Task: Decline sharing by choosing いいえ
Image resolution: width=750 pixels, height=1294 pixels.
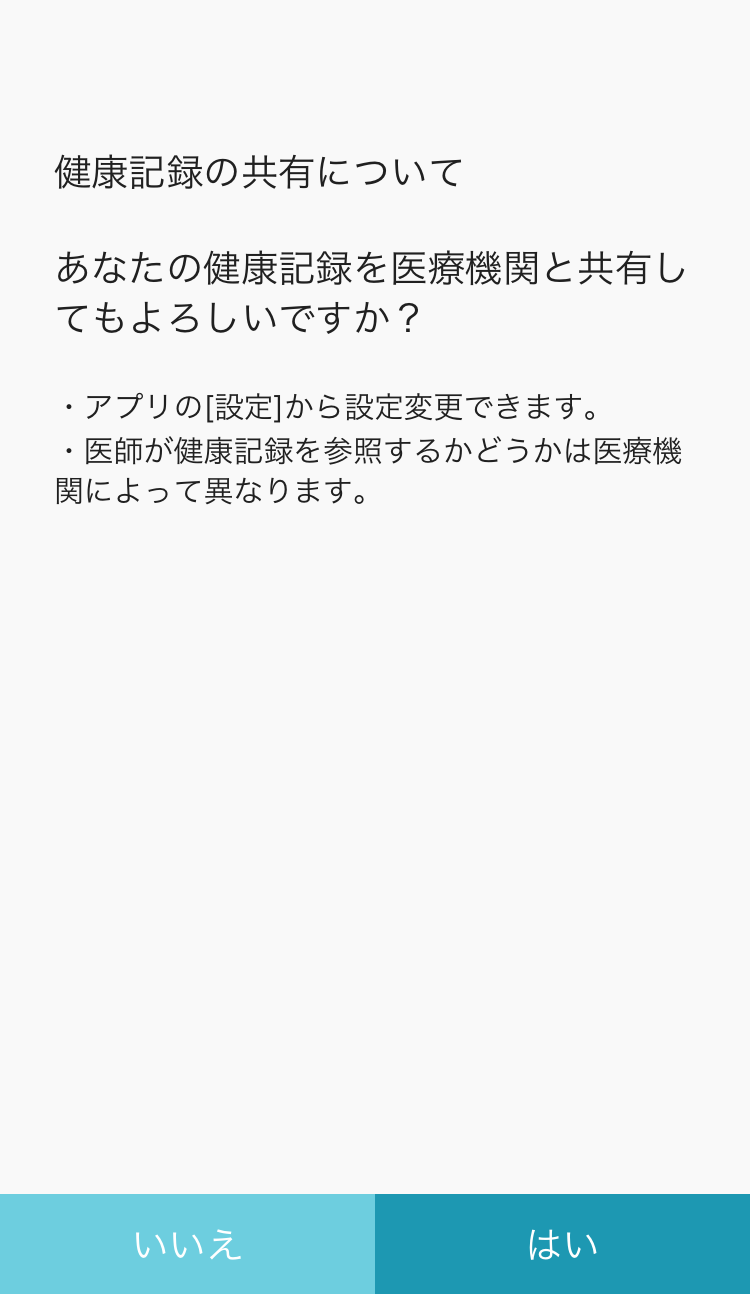Action: point(187,1244)
